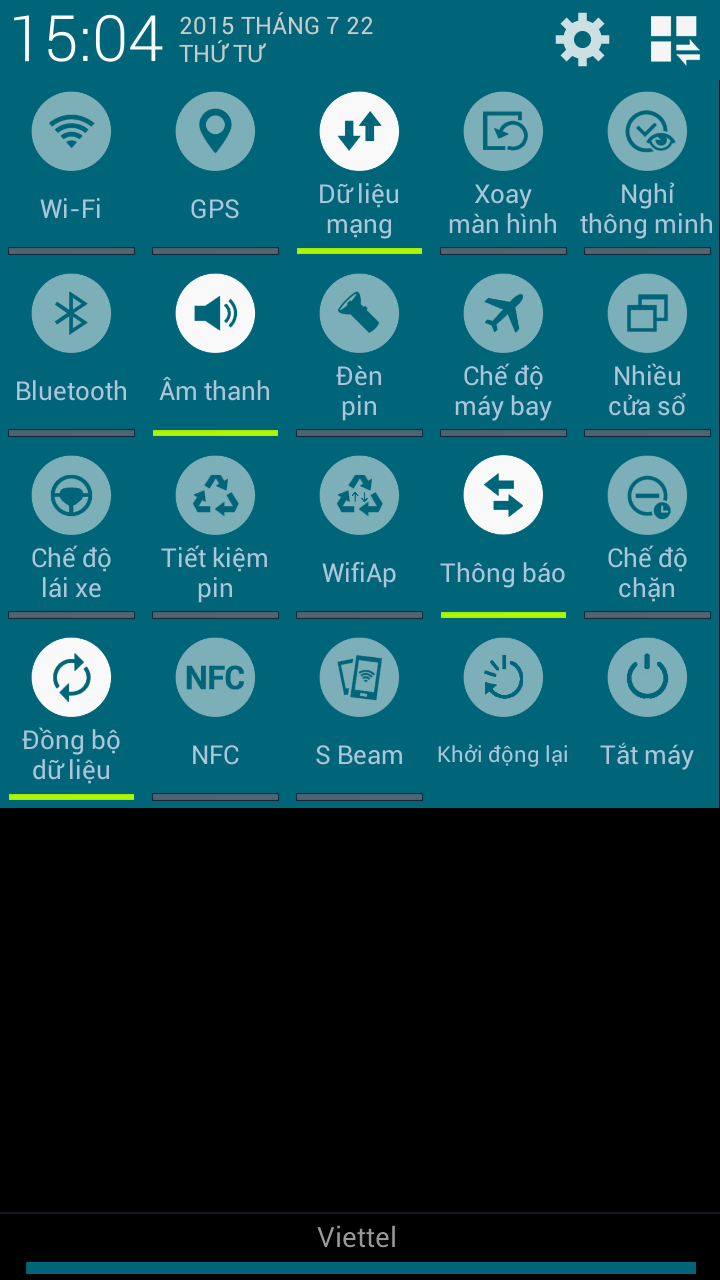Turn on Chế độ chặn blocking mode
The height and width of the screenshot is (1280, 720).
click(647, 529)
